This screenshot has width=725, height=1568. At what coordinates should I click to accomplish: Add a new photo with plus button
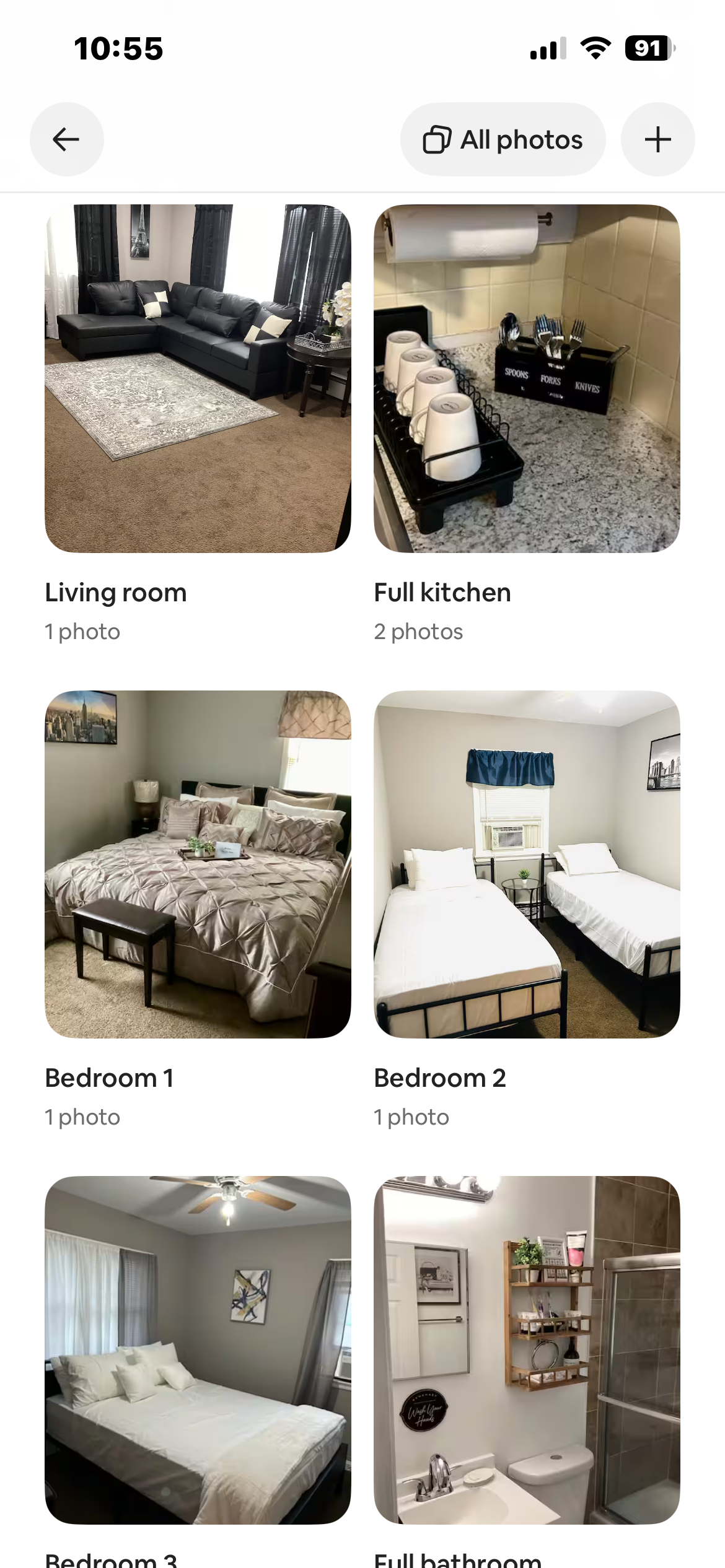pyautogui.click(x=657, y=139)
